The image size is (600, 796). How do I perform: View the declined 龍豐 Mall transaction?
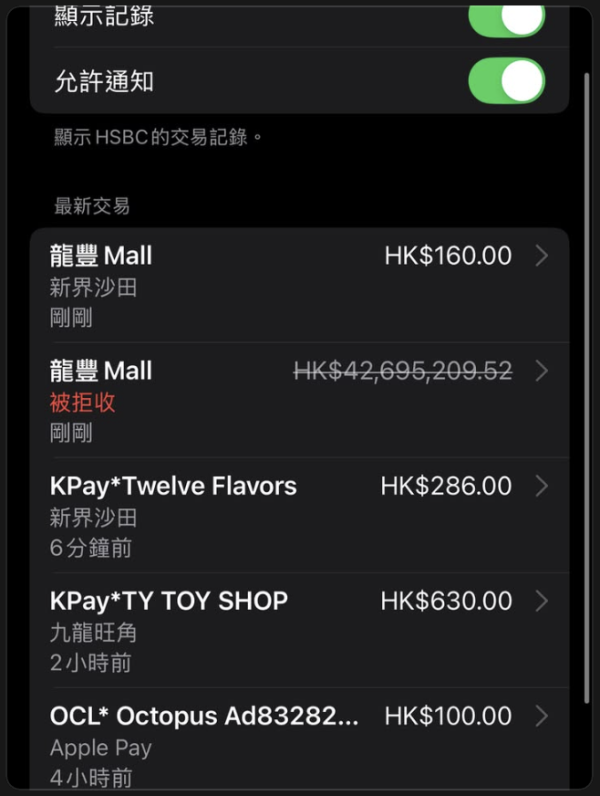(x=299, y=401)
